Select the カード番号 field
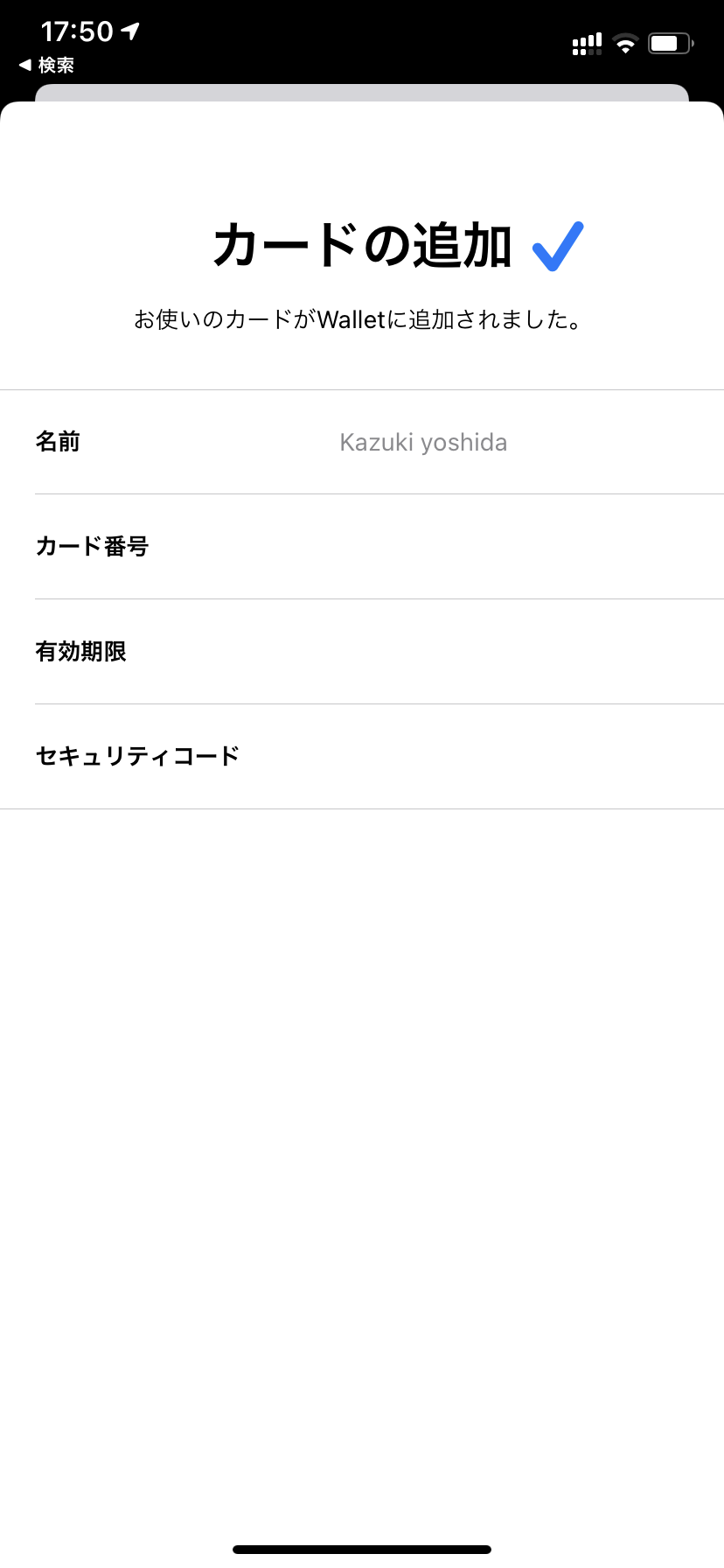This screenshot has width=724, height=1568. (362, 547)
